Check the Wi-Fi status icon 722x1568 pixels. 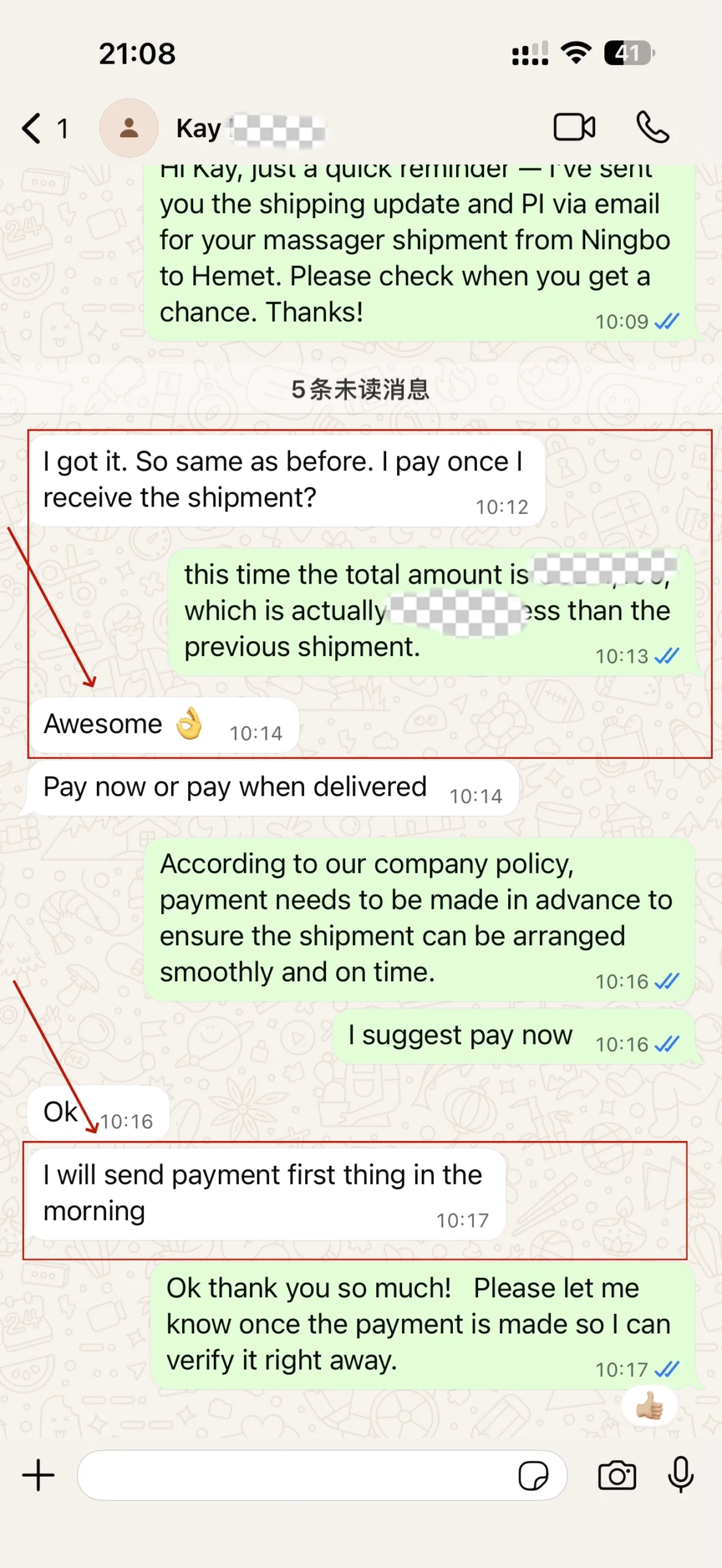575,54
